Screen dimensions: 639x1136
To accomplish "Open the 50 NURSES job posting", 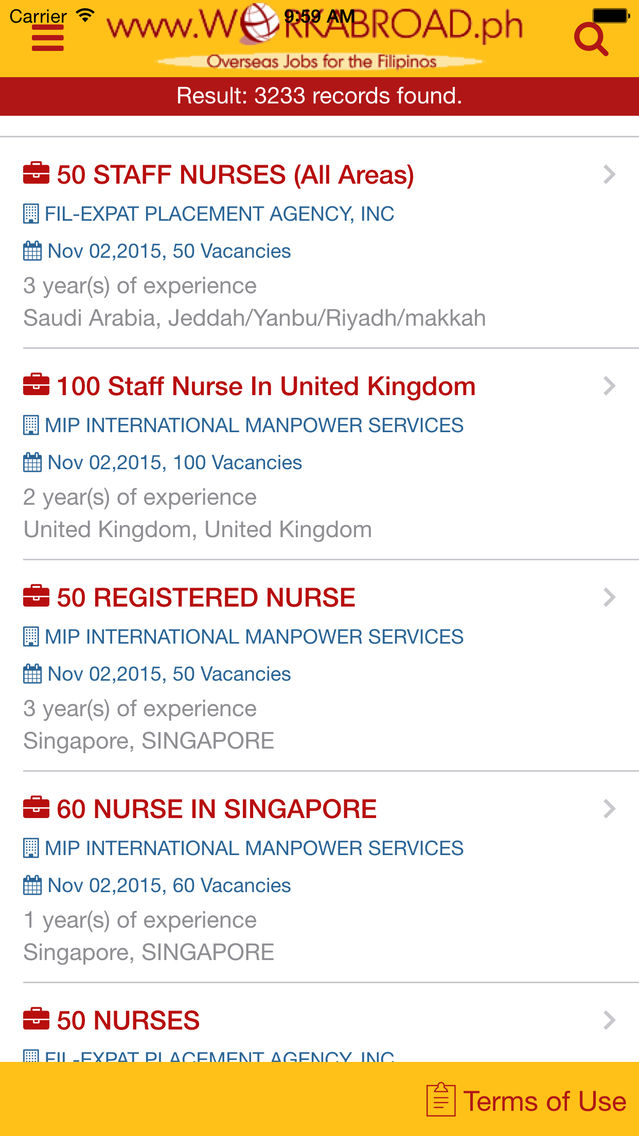I will pos(128,1020).
